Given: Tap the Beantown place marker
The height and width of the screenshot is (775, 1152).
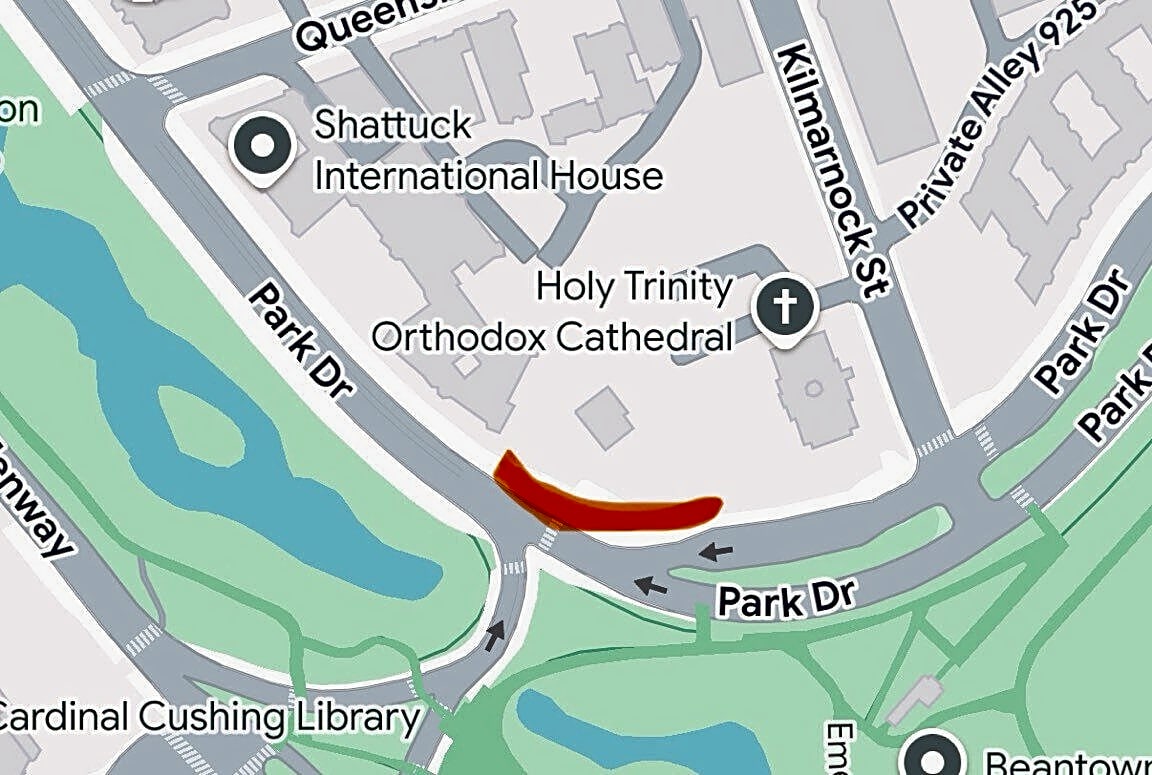Looking at the screenshot, I should coord(938,757).
